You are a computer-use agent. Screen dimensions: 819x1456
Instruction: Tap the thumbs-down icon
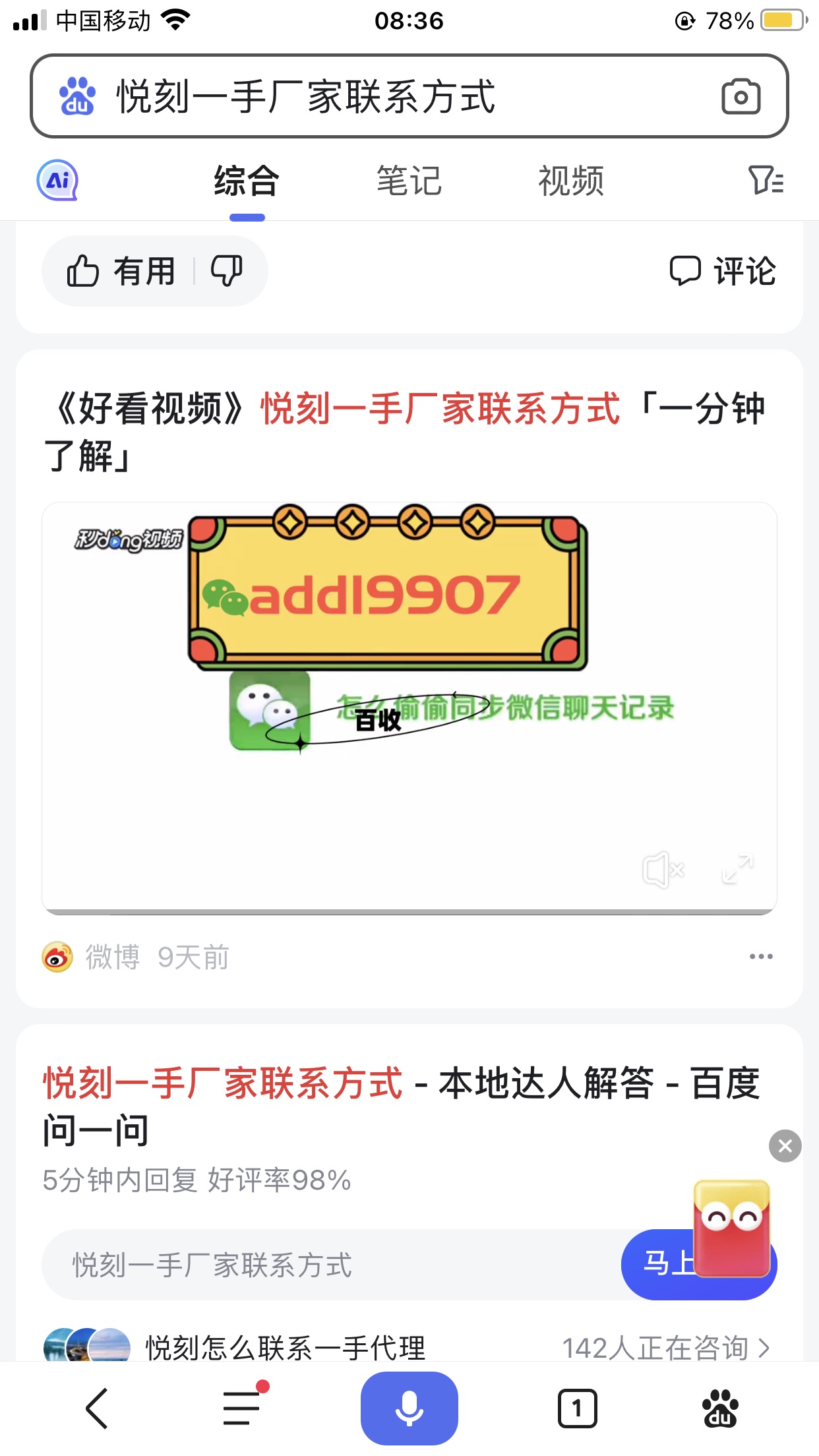coord(226,271)
